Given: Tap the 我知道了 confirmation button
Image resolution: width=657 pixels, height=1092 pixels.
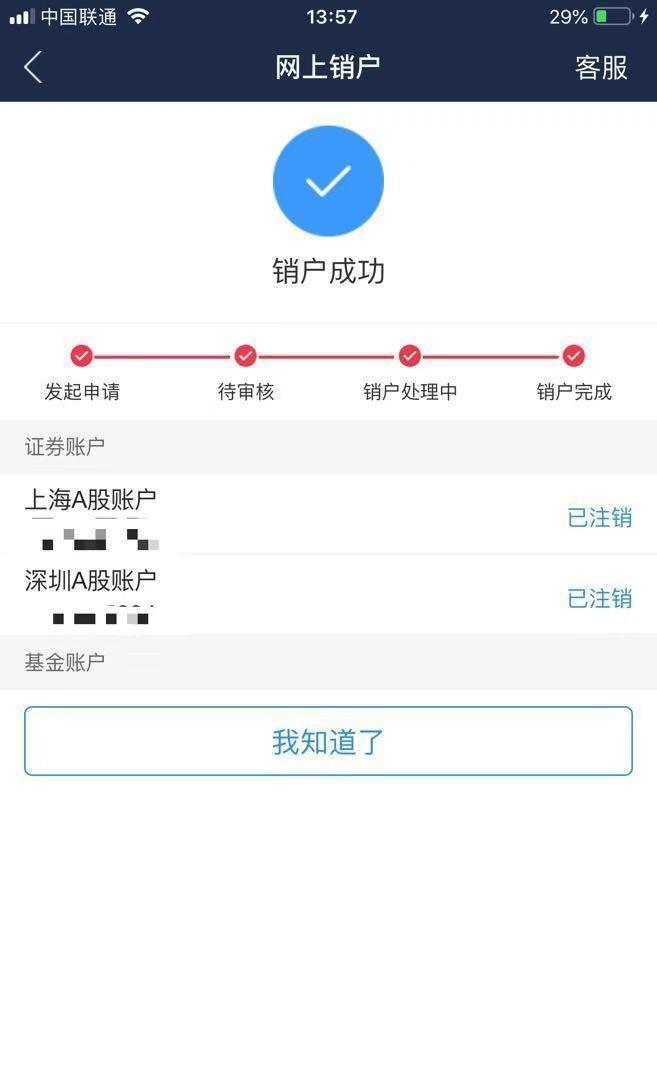Looking at the screenshot, I should [328, 741].
